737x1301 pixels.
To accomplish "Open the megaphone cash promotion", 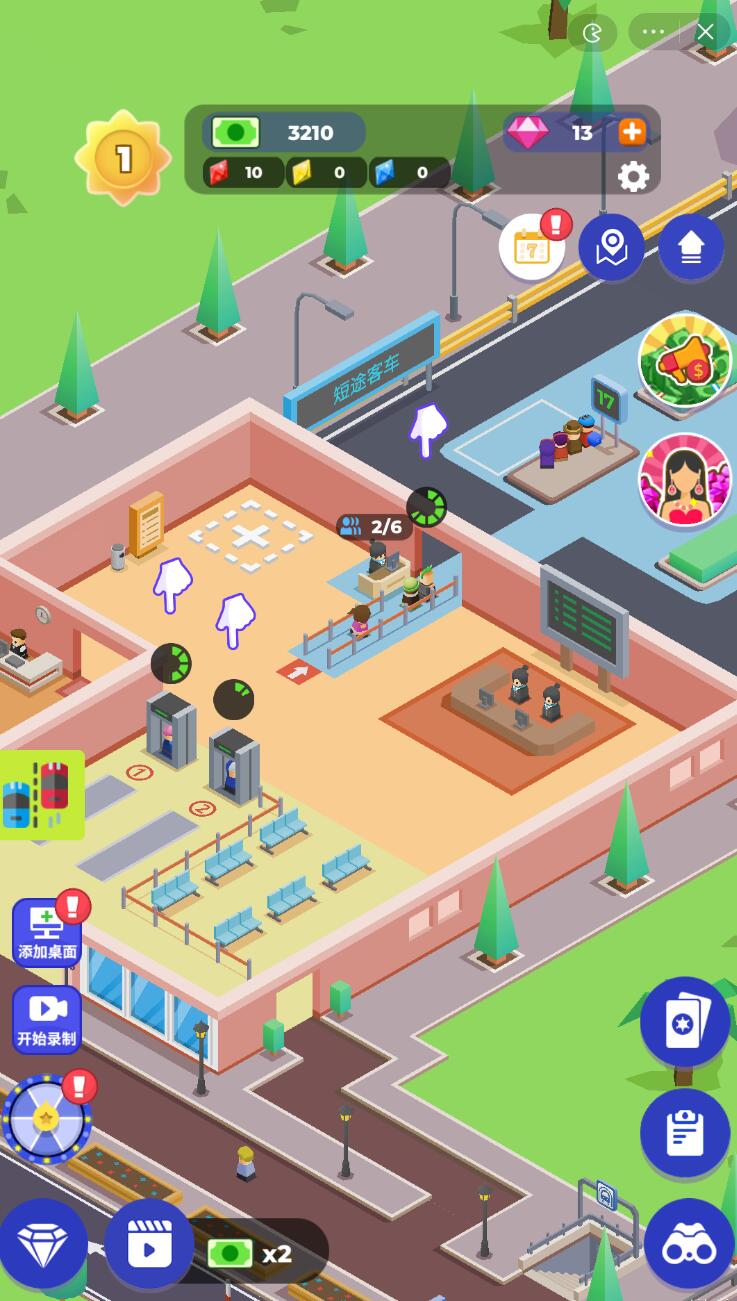I will [685, 361].
